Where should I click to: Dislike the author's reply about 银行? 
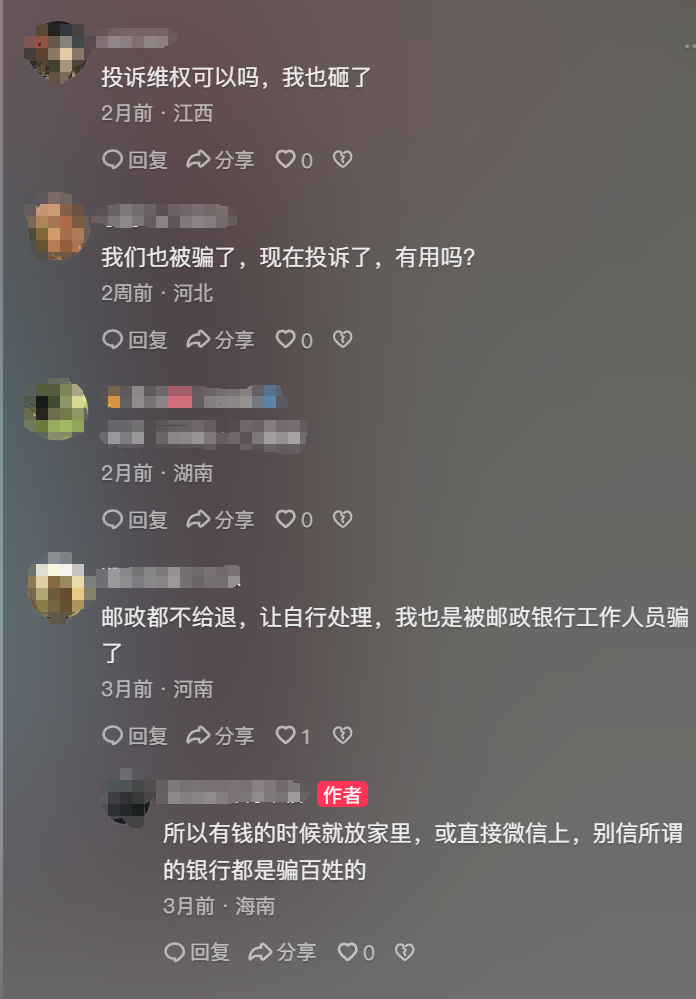pos(404,952)
